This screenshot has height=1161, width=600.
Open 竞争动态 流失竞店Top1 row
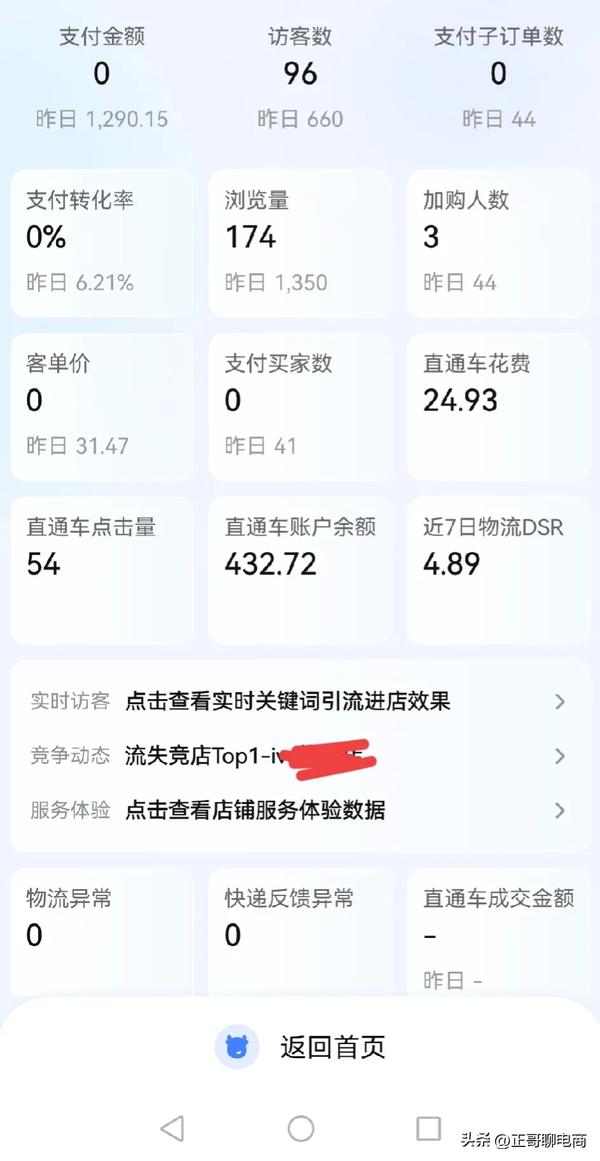coord(300,756)
